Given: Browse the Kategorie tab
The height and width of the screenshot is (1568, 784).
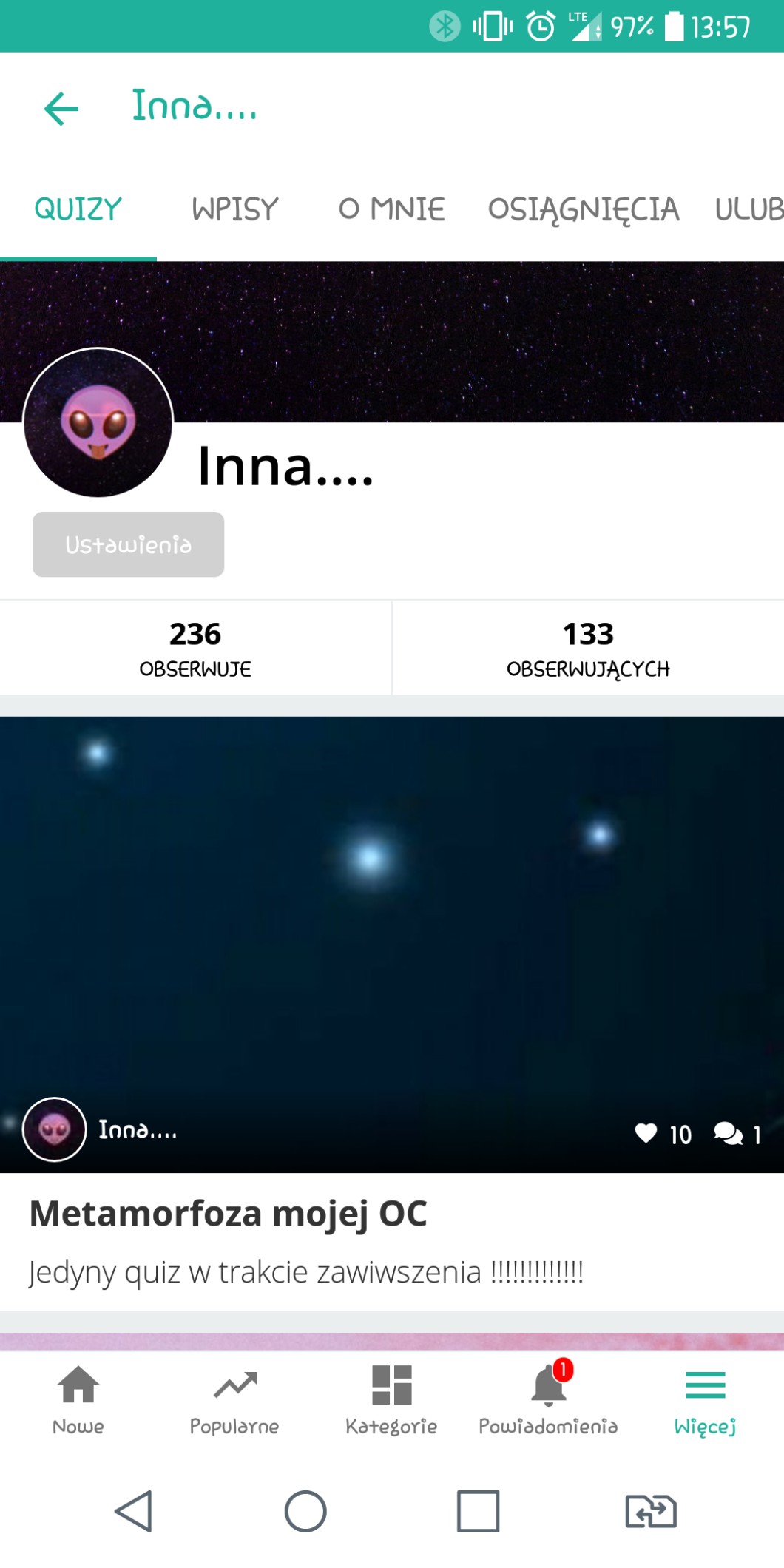Looking at the screenshot, I should pyautogui.click(x=391, y=1399).
